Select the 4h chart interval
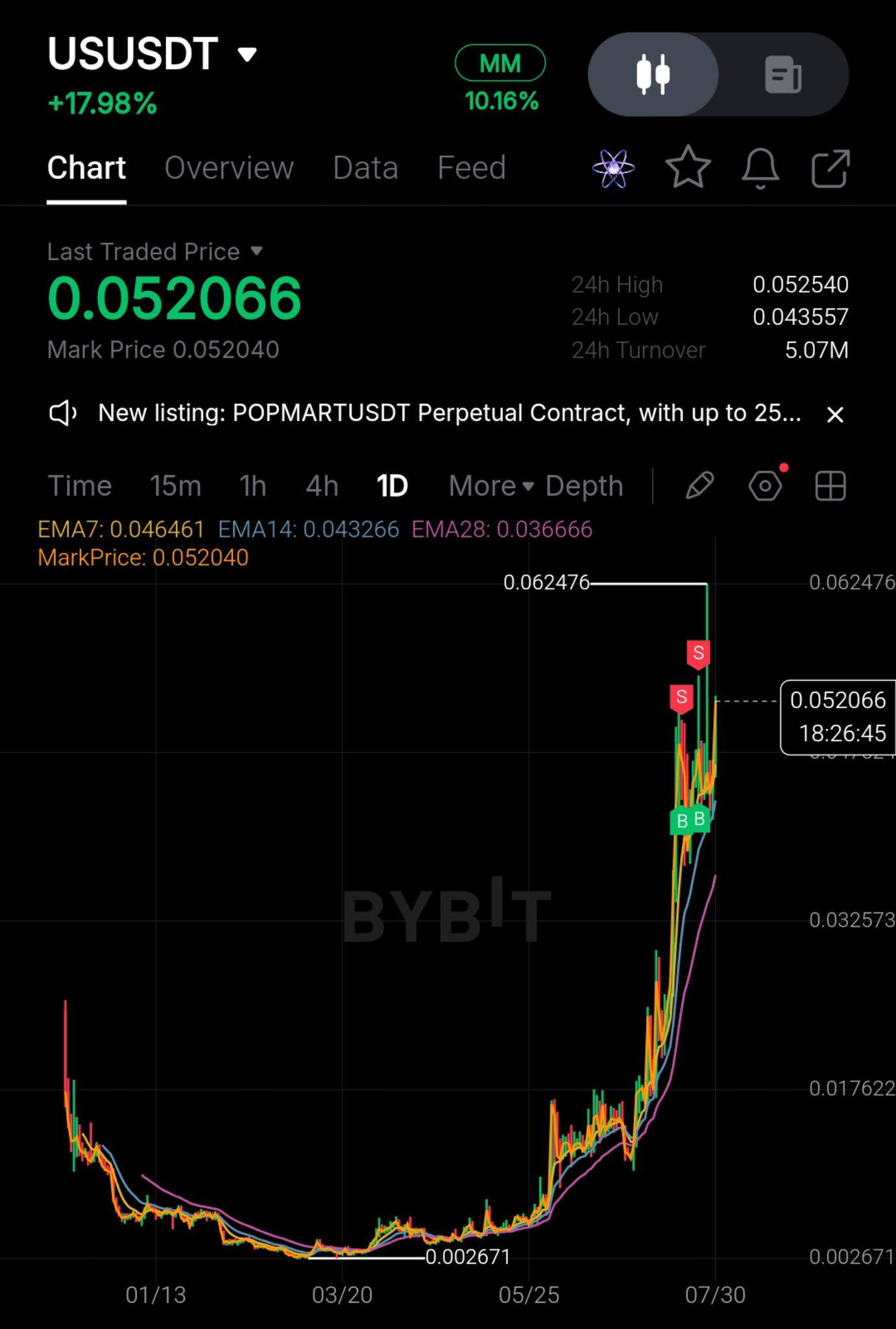Viewport: 896px width, 1329px height. click(322, 486)
